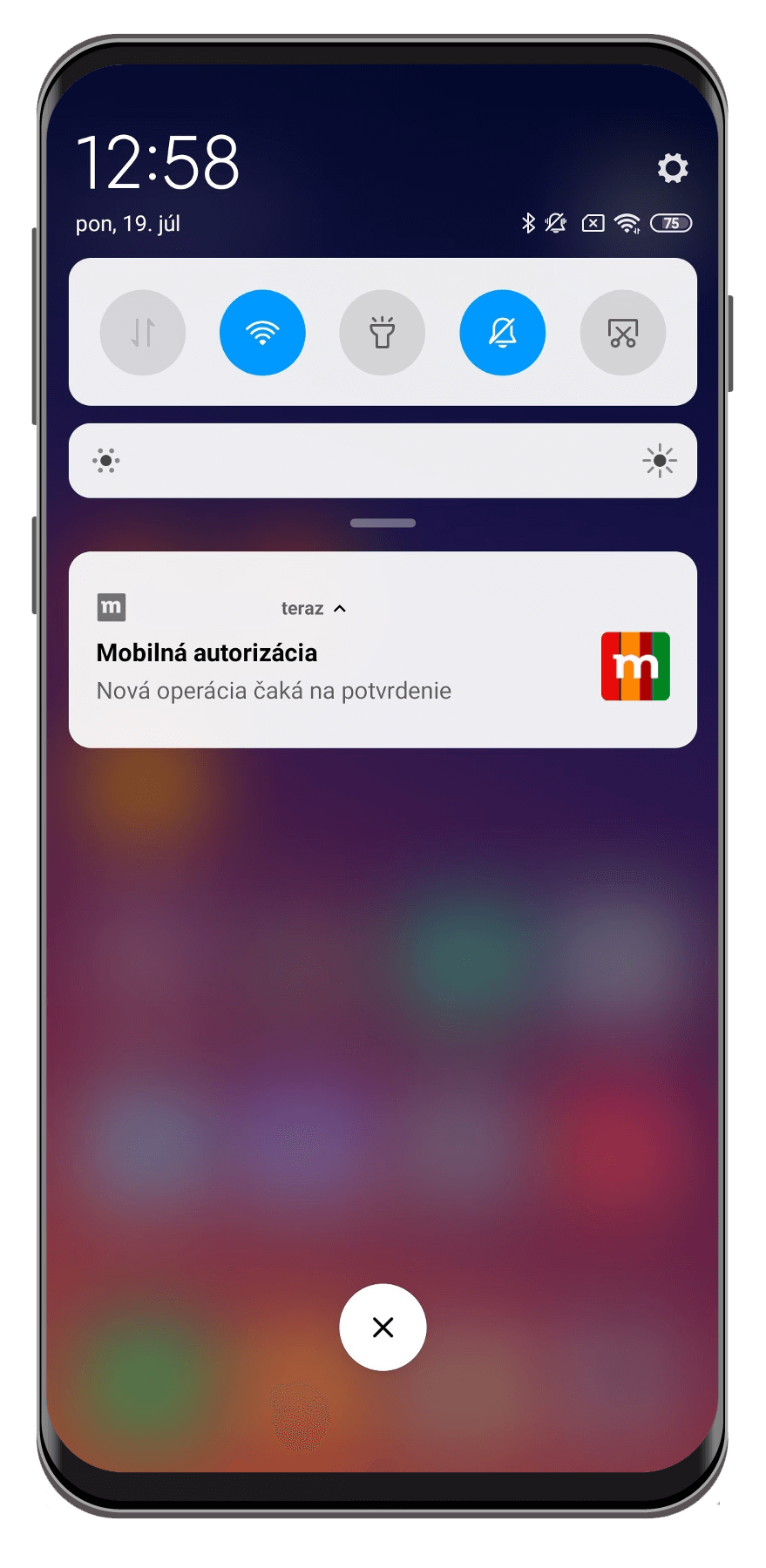The width and height of the screenshot is (766, 1568).
Task: Collapse the notification using the chevron near teraz
Action: click(x=340, y=608)
